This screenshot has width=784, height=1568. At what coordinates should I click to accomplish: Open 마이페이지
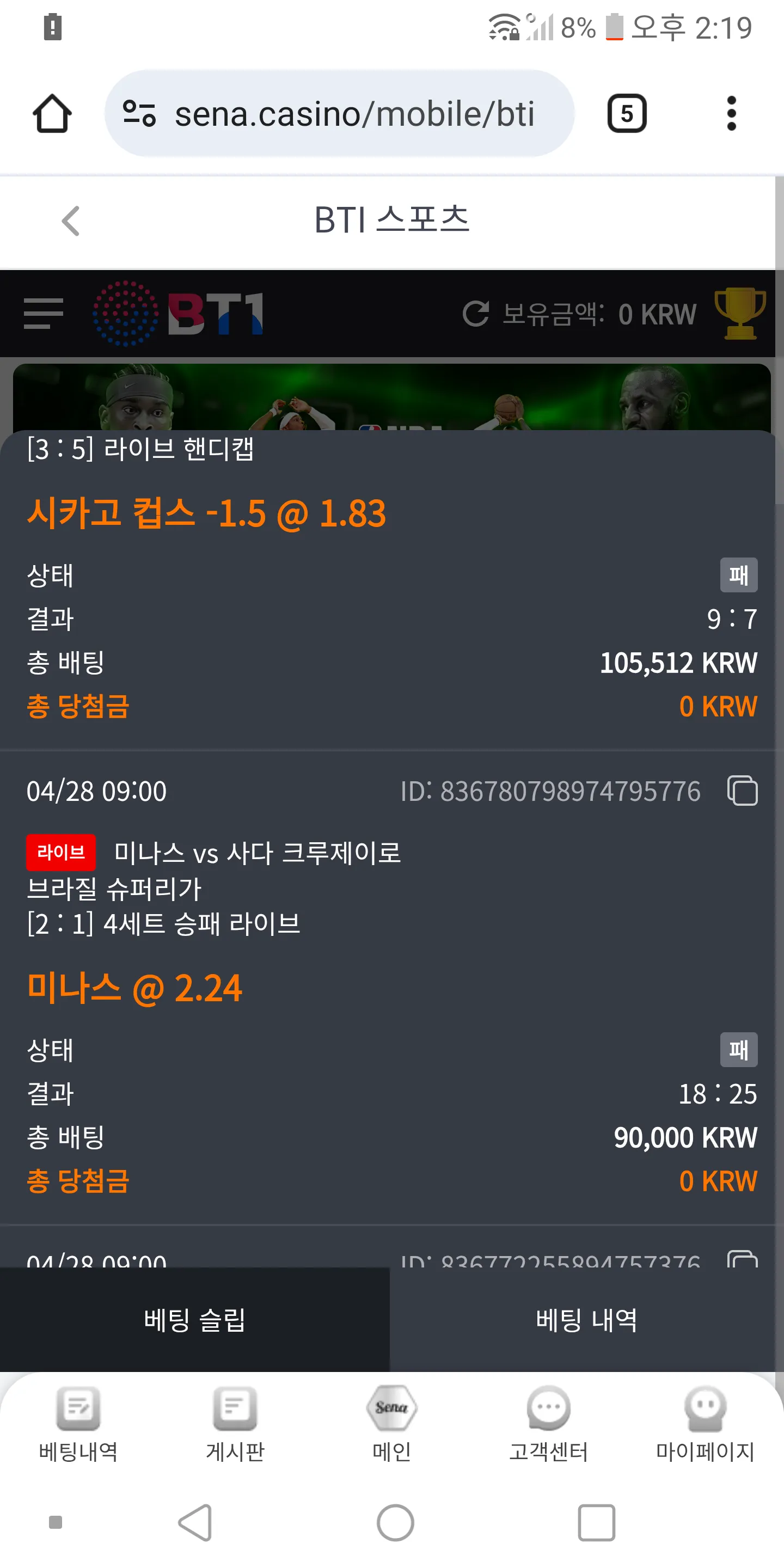click(x=705, y=1424)
